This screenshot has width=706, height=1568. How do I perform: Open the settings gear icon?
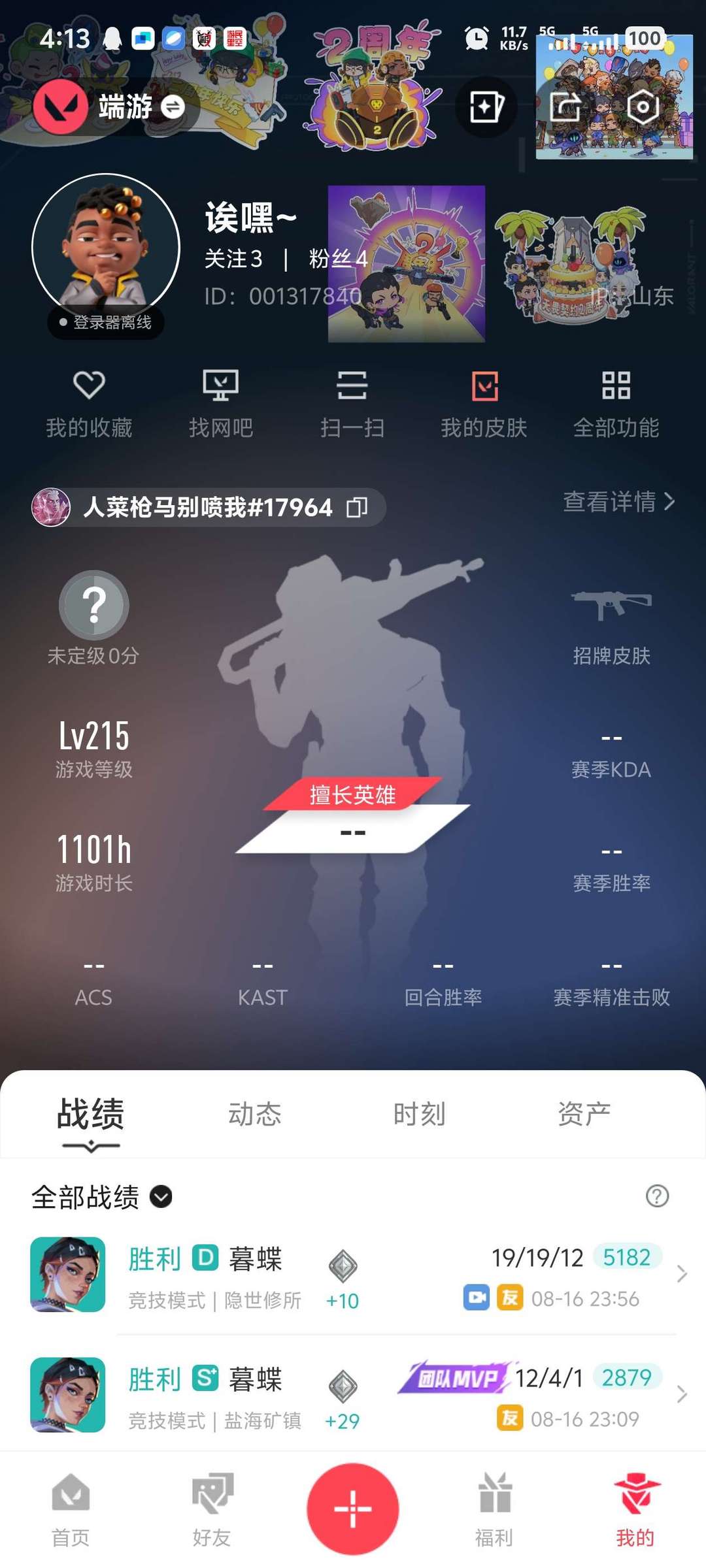[643, 106]
